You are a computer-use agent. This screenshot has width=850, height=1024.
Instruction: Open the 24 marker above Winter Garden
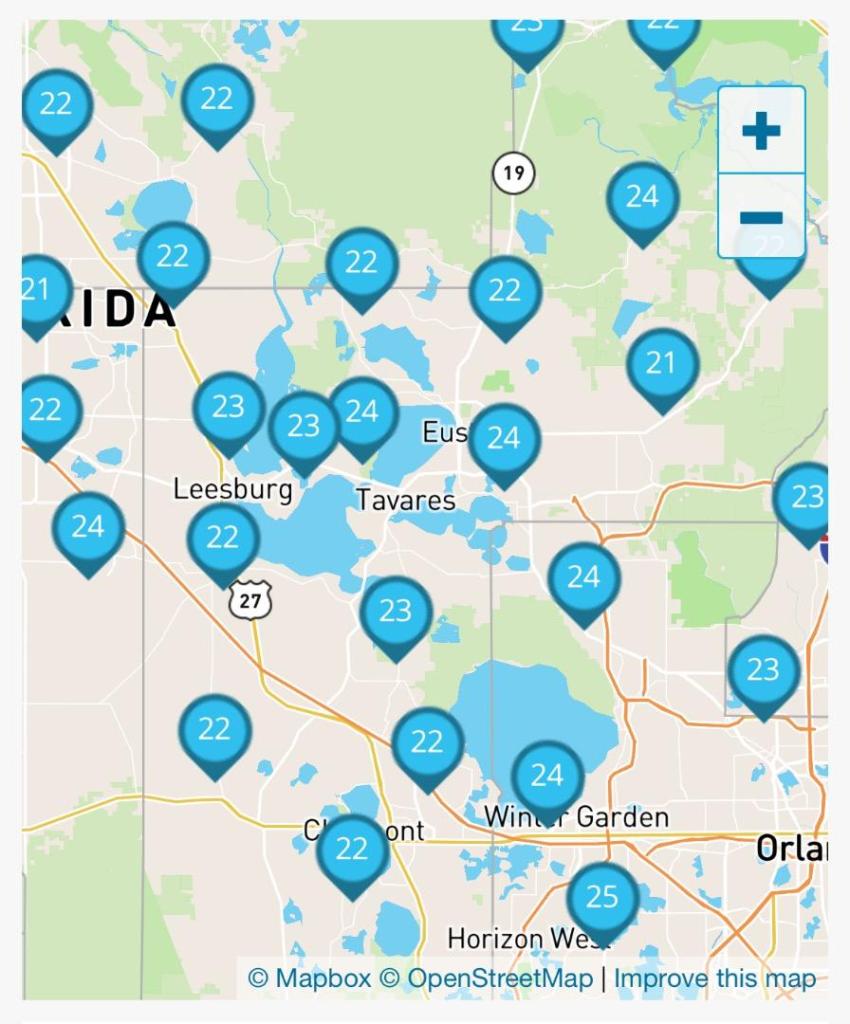click(x=547, y=775)
